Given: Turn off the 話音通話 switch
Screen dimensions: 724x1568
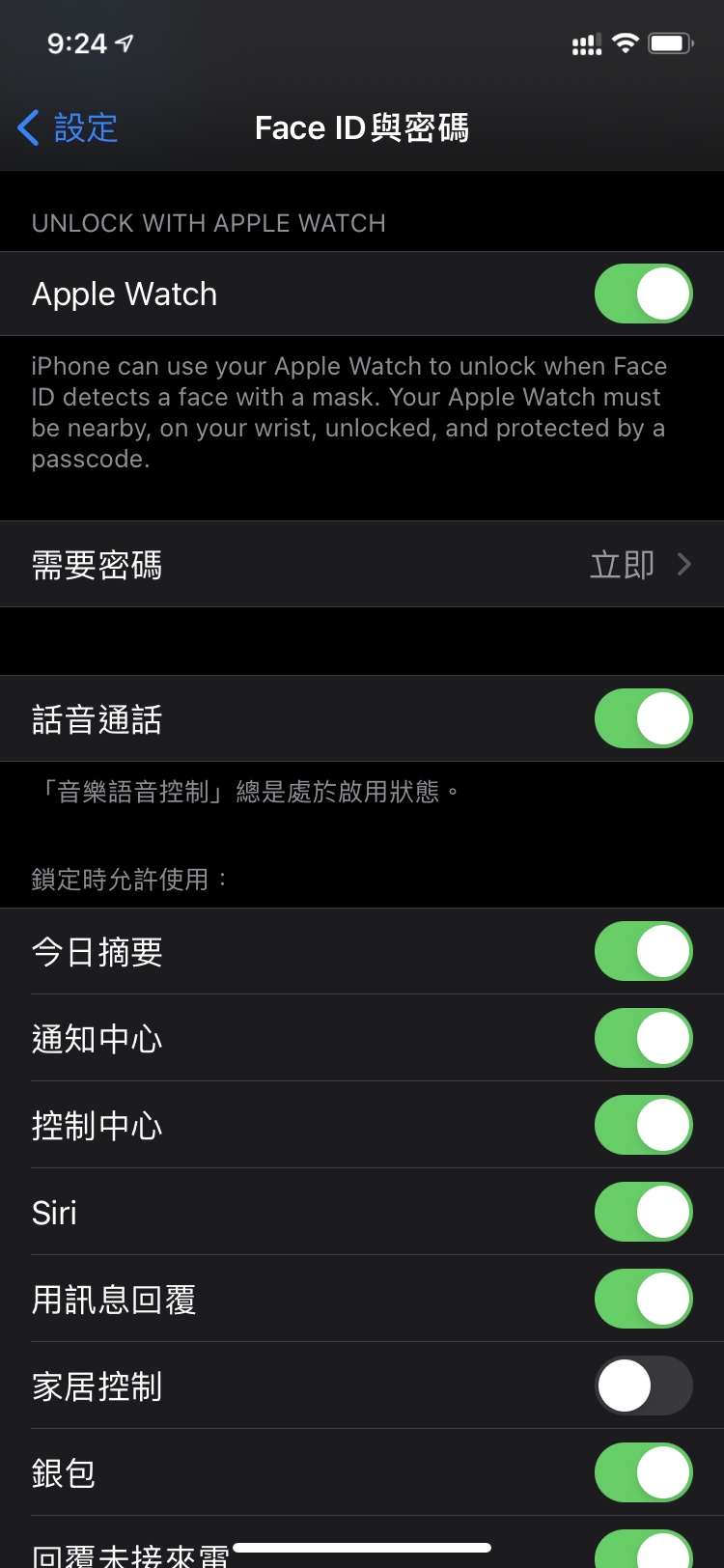Looking at the screenshot, I should pyautogui.click(x=643, y=718).
